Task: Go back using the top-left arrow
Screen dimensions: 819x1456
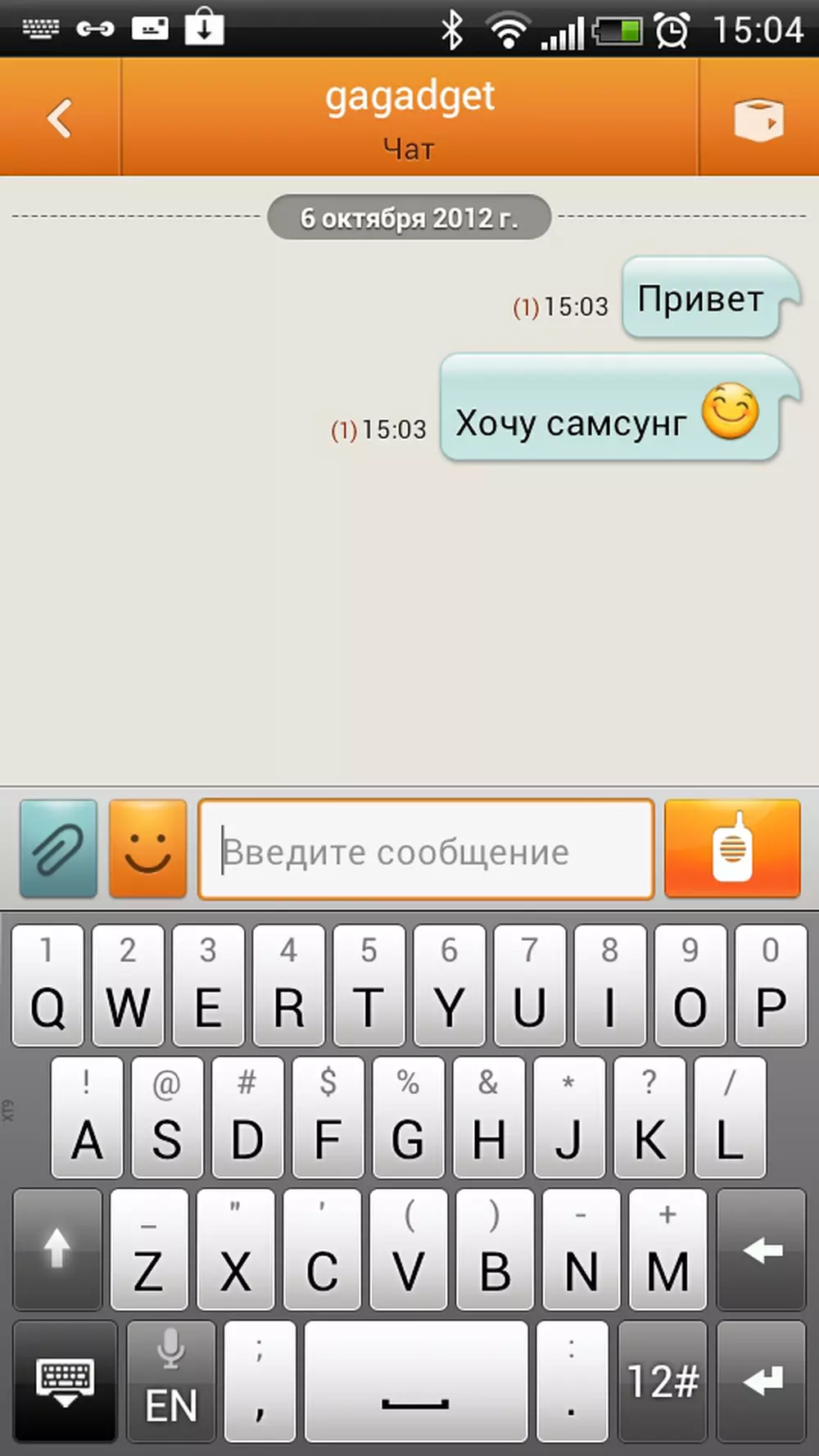Action: click(x=59, y=118)
